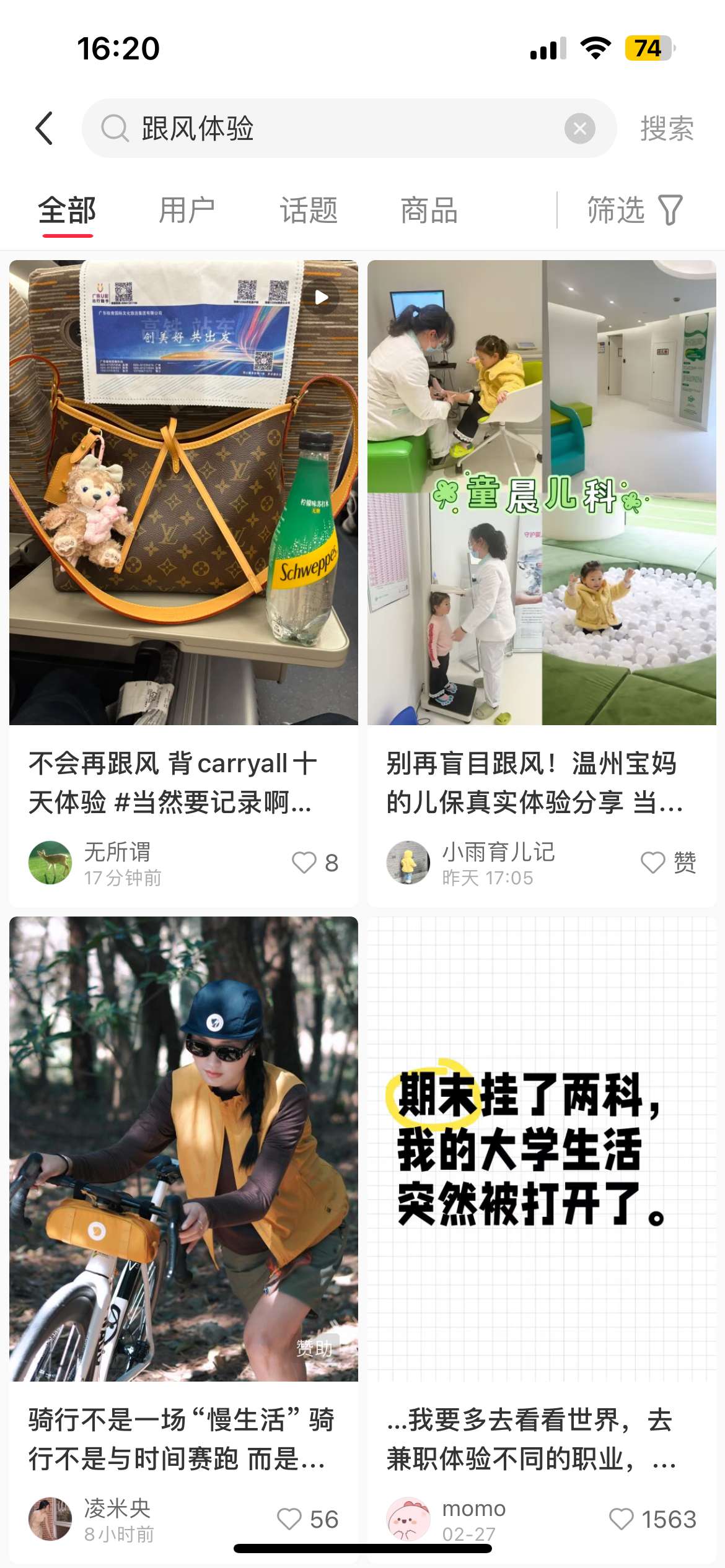This screenshot has width=725, height=1568.
Task: Switch to the 商品 tab
Action: [x=429, y=211]
